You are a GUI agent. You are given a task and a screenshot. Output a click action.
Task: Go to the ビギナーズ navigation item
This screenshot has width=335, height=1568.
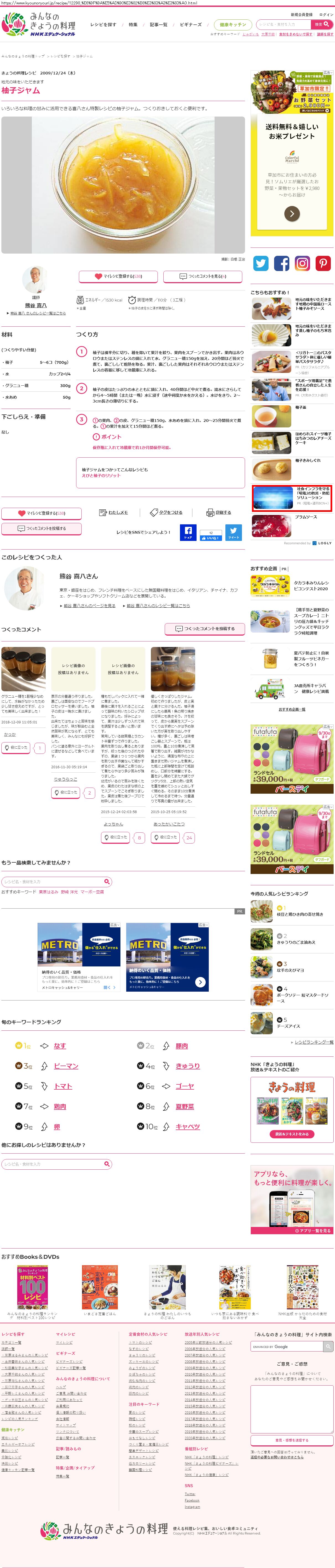point(191,25)
